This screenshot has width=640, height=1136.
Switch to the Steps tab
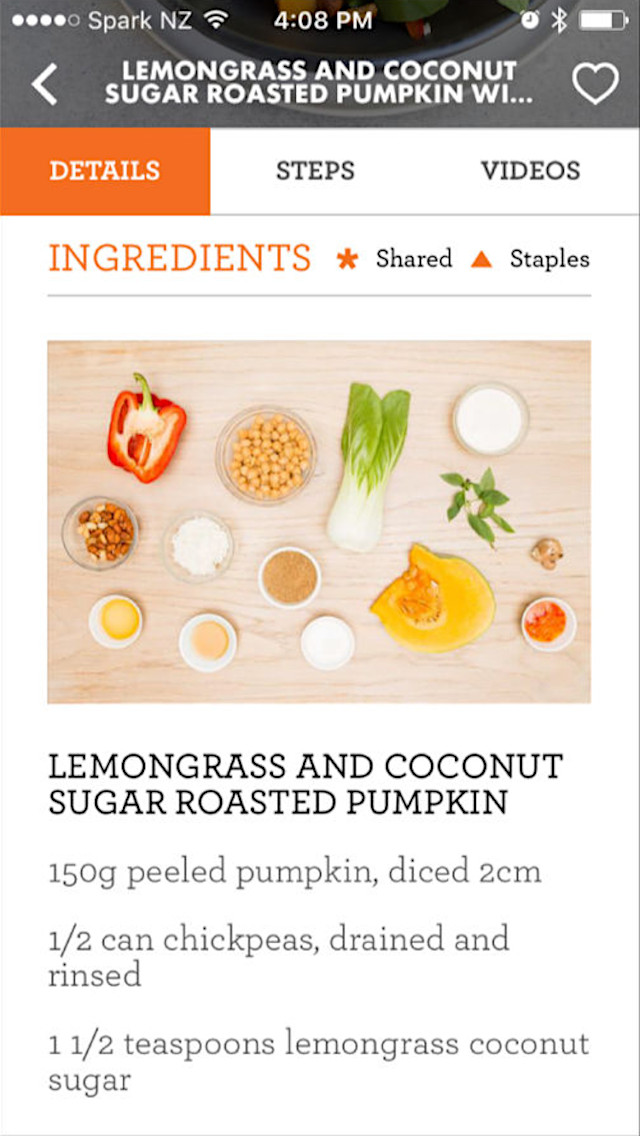(315, 171)
